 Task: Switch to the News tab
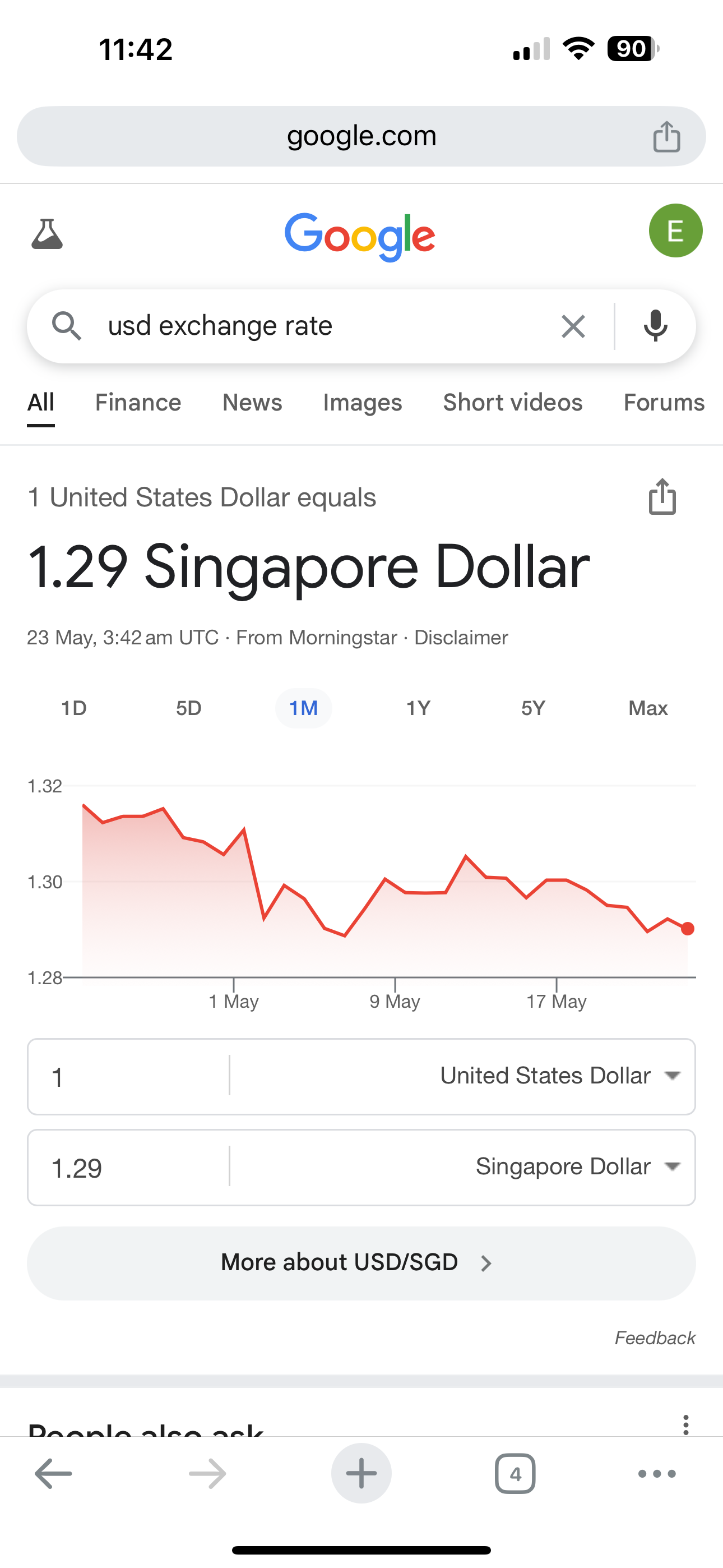(x=252, y=403)
